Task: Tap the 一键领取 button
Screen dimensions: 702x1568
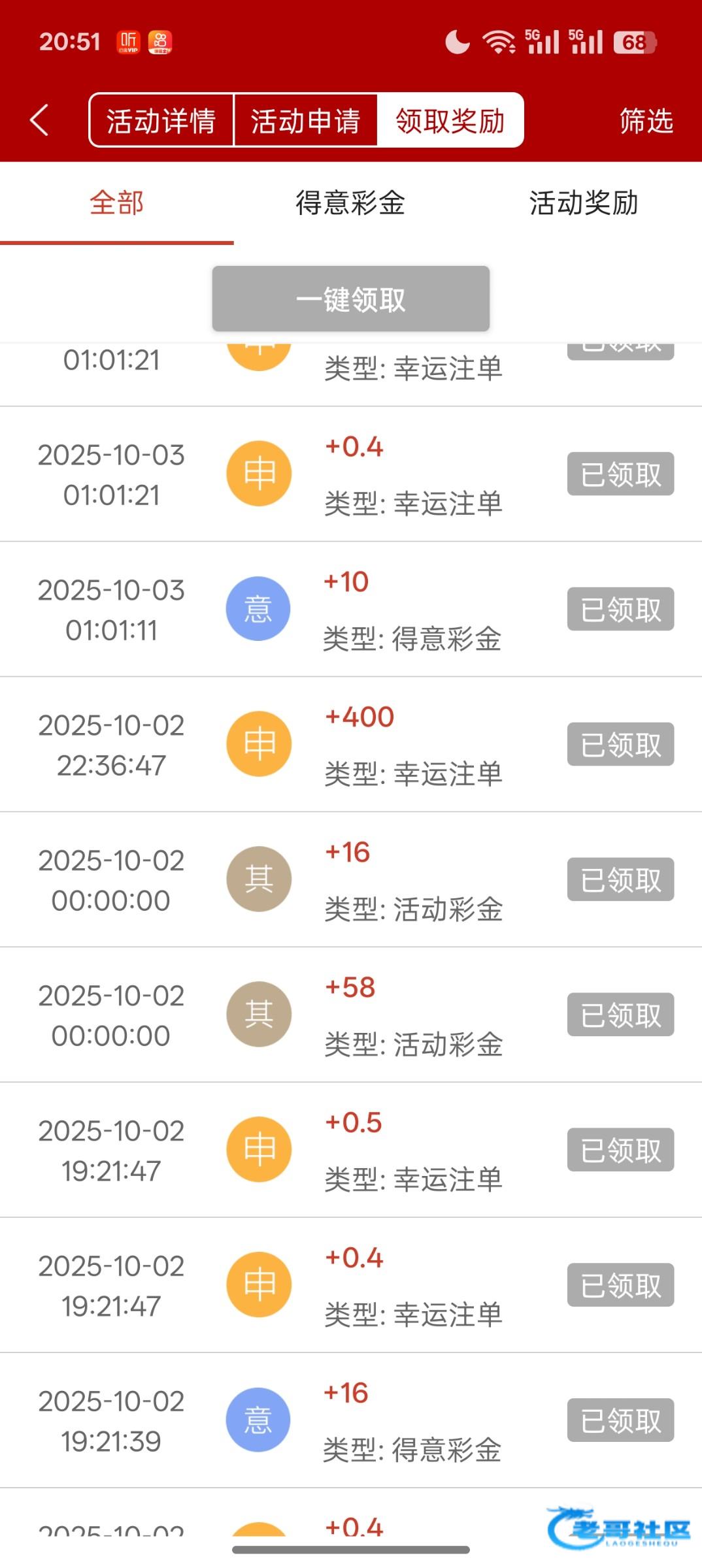Action: click(350, 299)
